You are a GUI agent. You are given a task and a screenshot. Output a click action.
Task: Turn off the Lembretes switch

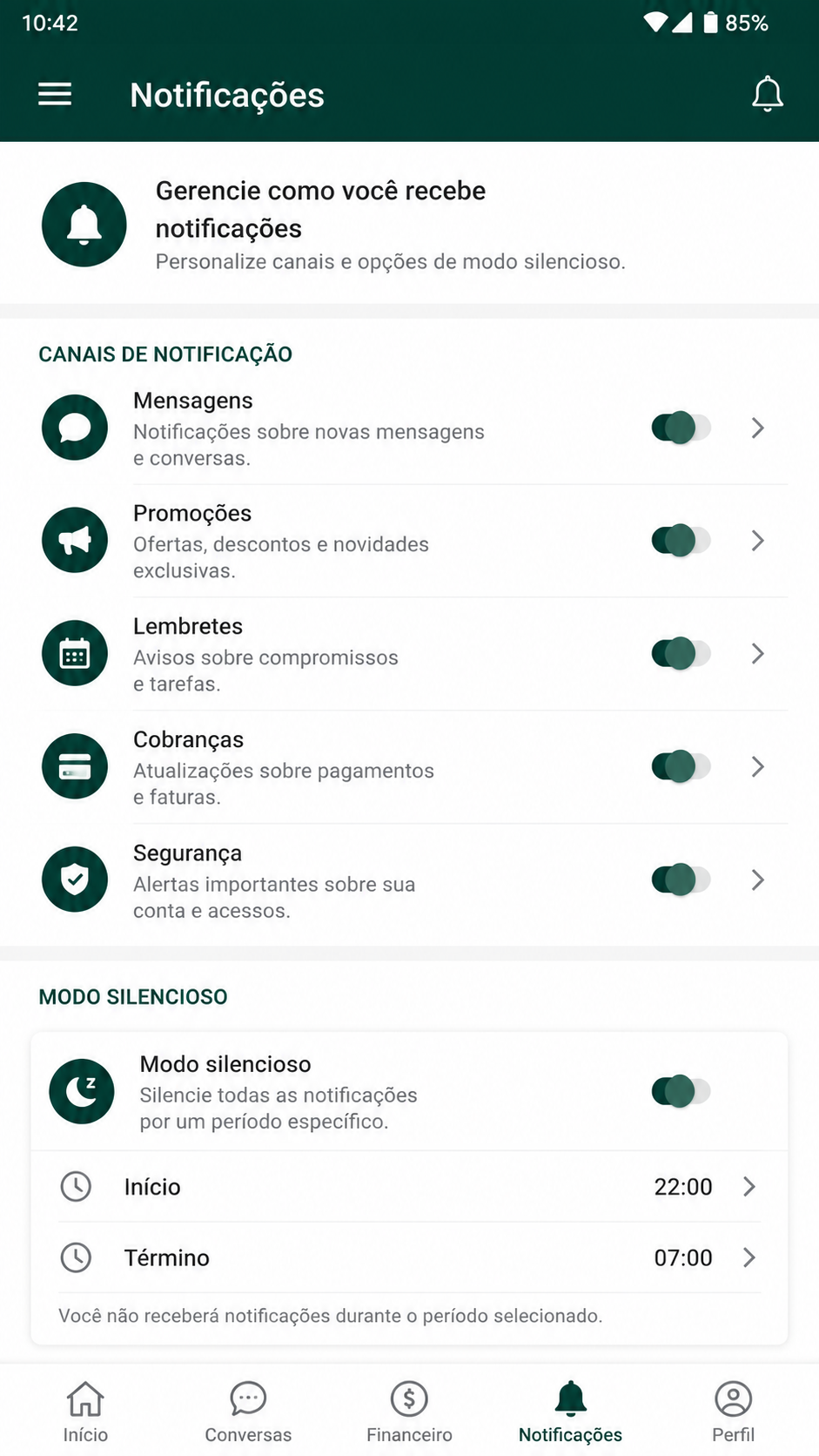(x=681, y=654)
